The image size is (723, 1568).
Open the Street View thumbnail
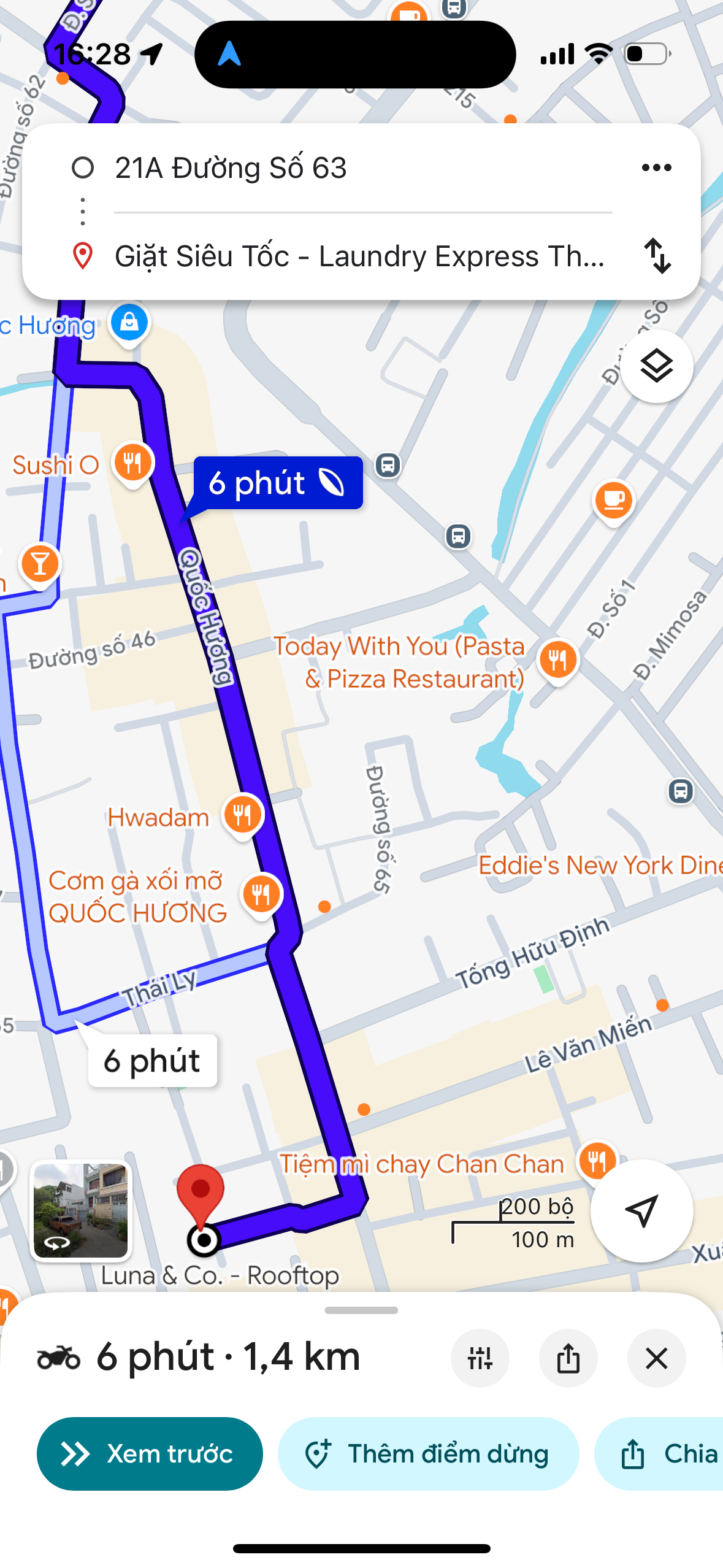(81, 1210)
